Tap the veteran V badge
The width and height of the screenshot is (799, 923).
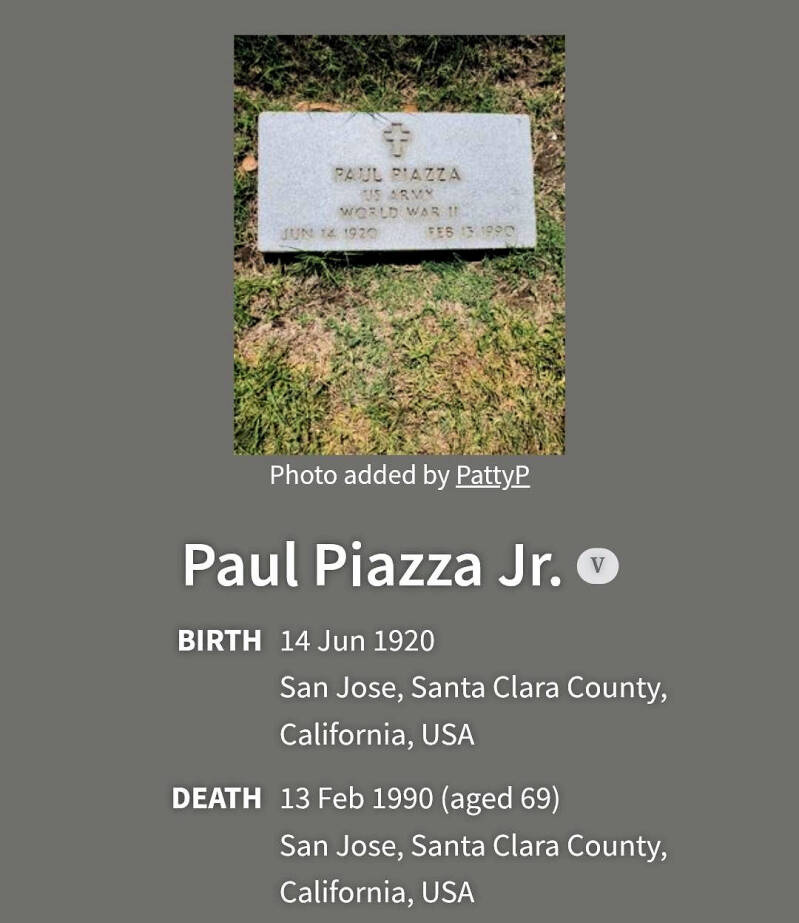click(598, 566)
